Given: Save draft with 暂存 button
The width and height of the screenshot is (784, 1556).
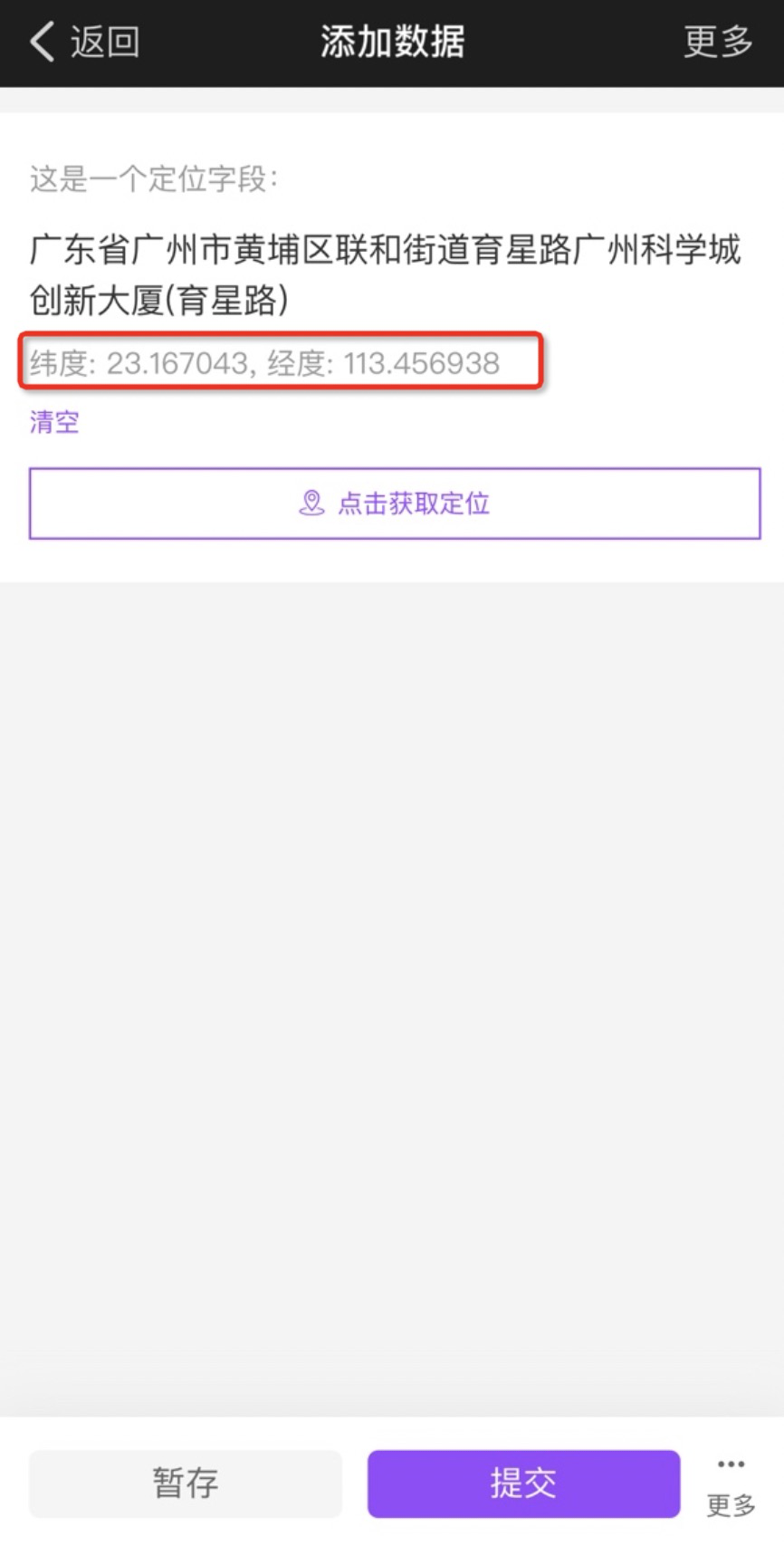Looking at the screenshot, I should pos(186,1484).
